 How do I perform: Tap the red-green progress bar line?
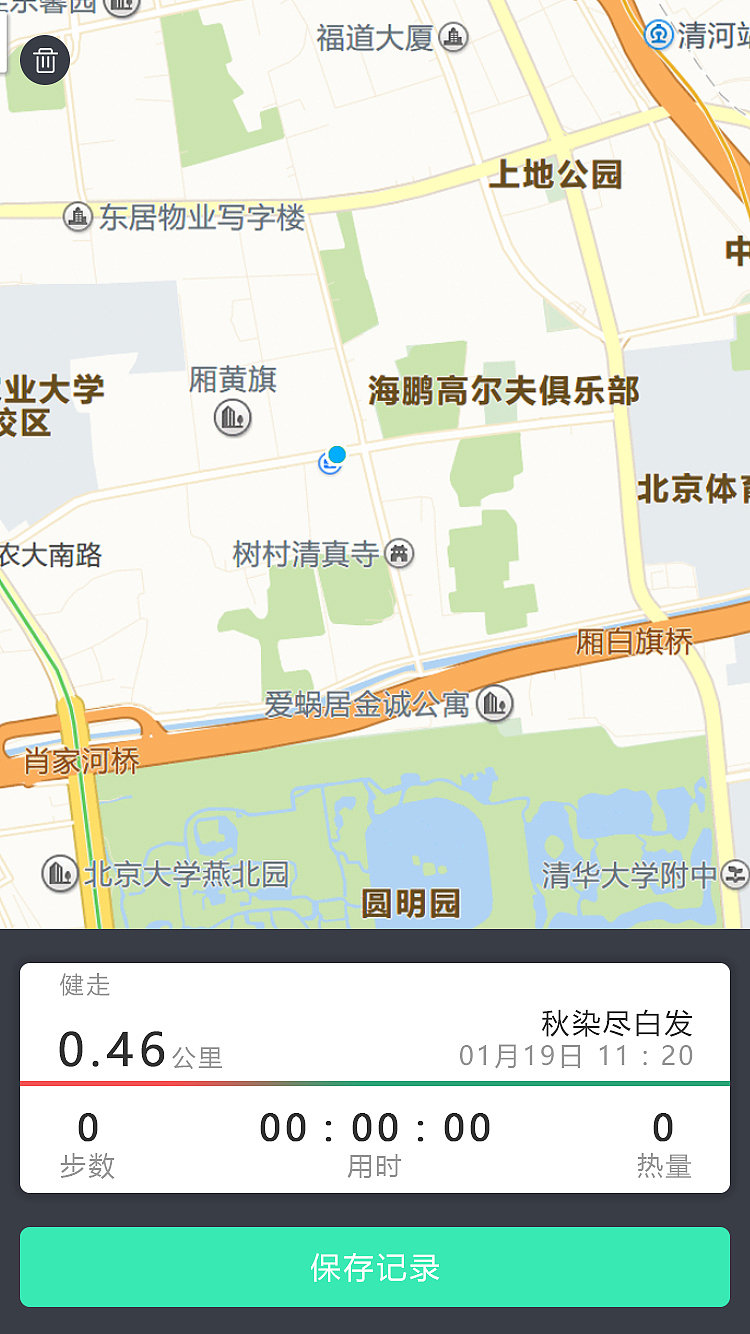375,1082
